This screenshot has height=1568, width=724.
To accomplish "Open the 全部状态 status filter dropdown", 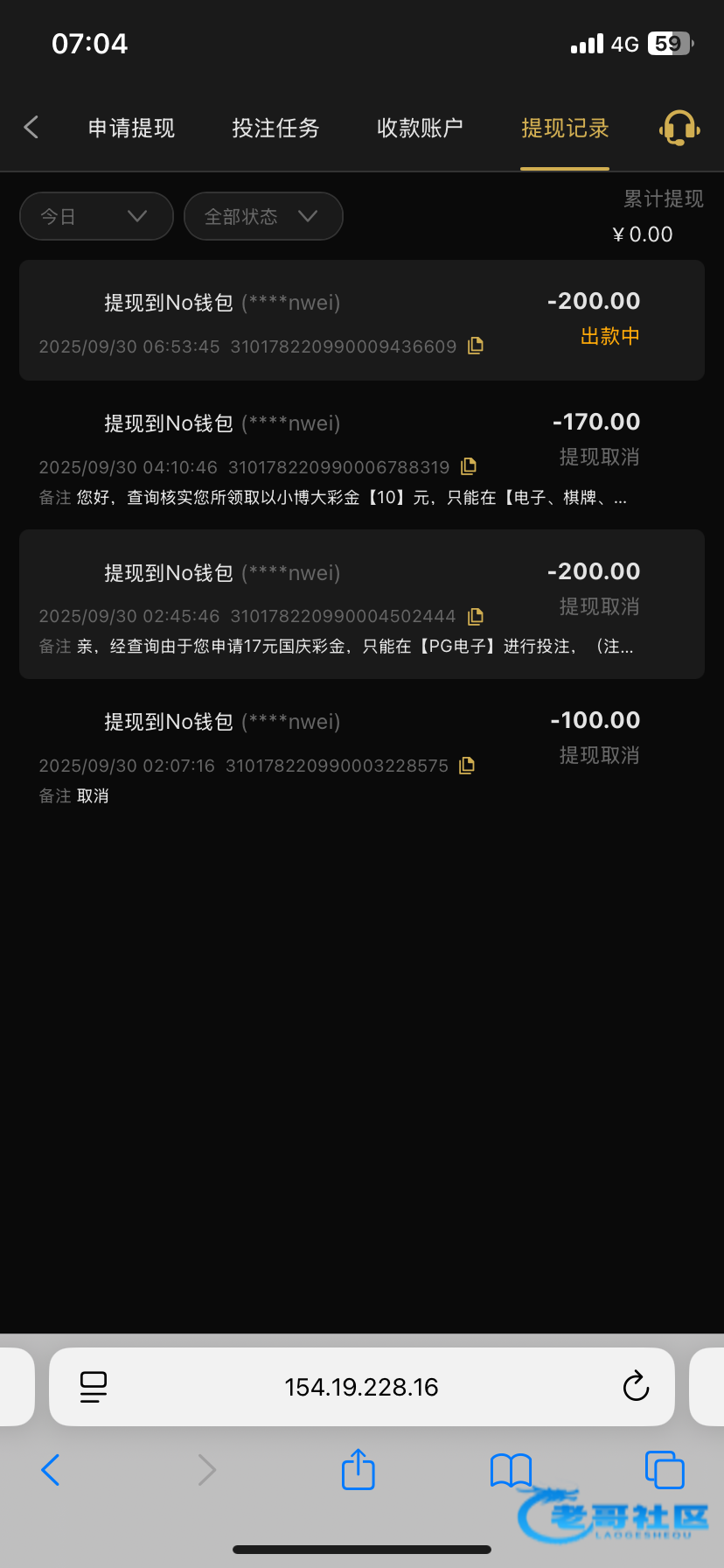I will coord(262,216).
